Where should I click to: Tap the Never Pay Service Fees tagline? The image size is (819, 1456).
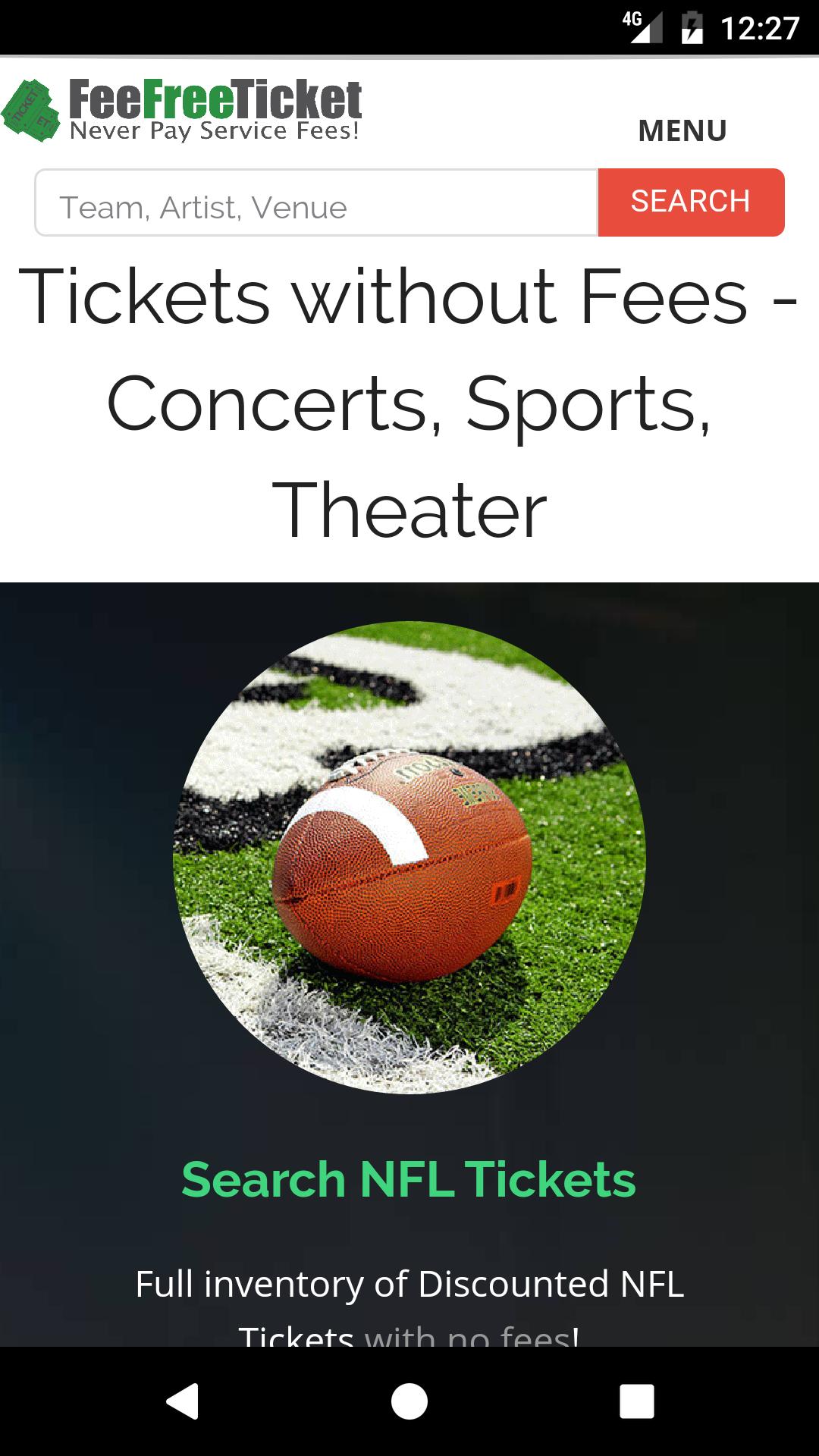[x=215, y=132]
